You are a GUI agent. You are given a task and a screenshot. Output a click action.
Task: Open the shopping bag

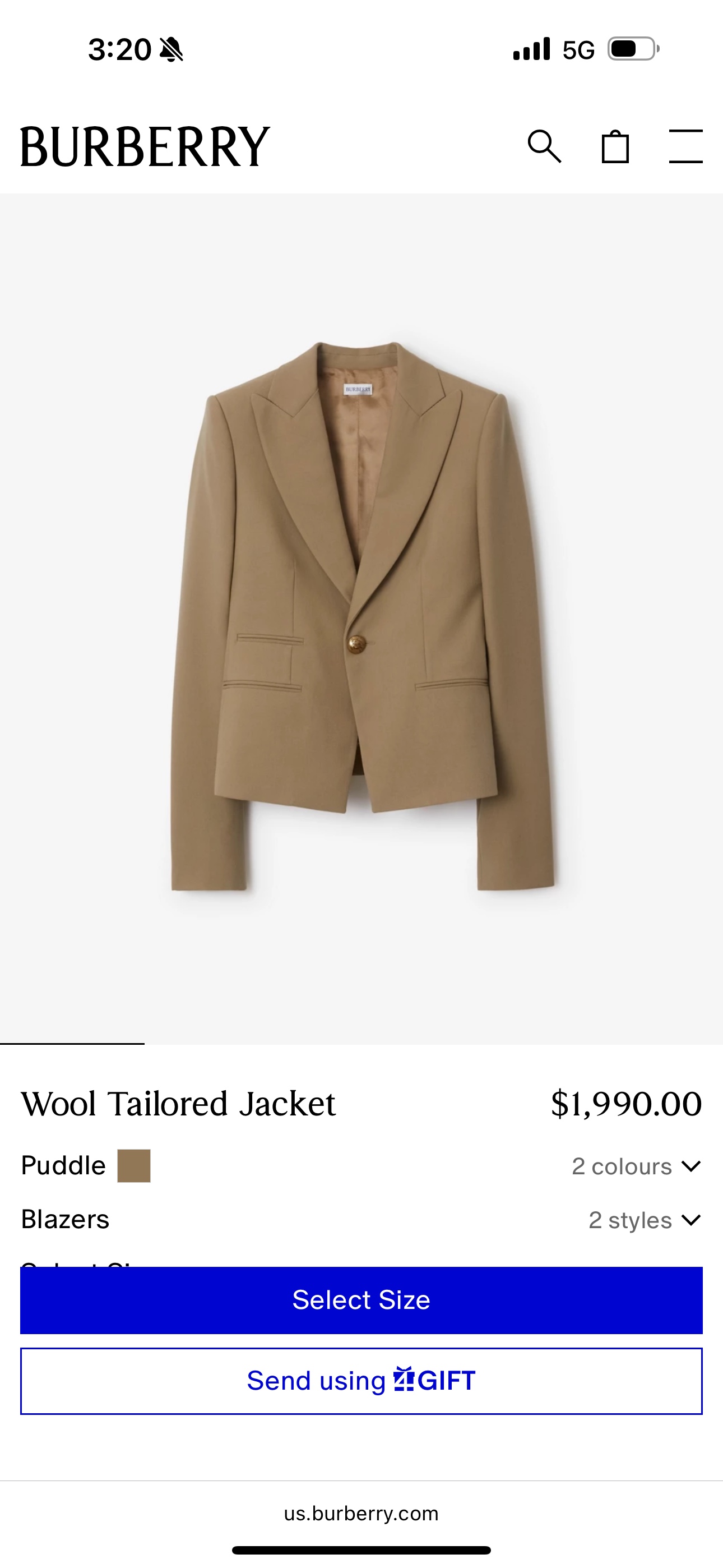[x=615, y=147]
